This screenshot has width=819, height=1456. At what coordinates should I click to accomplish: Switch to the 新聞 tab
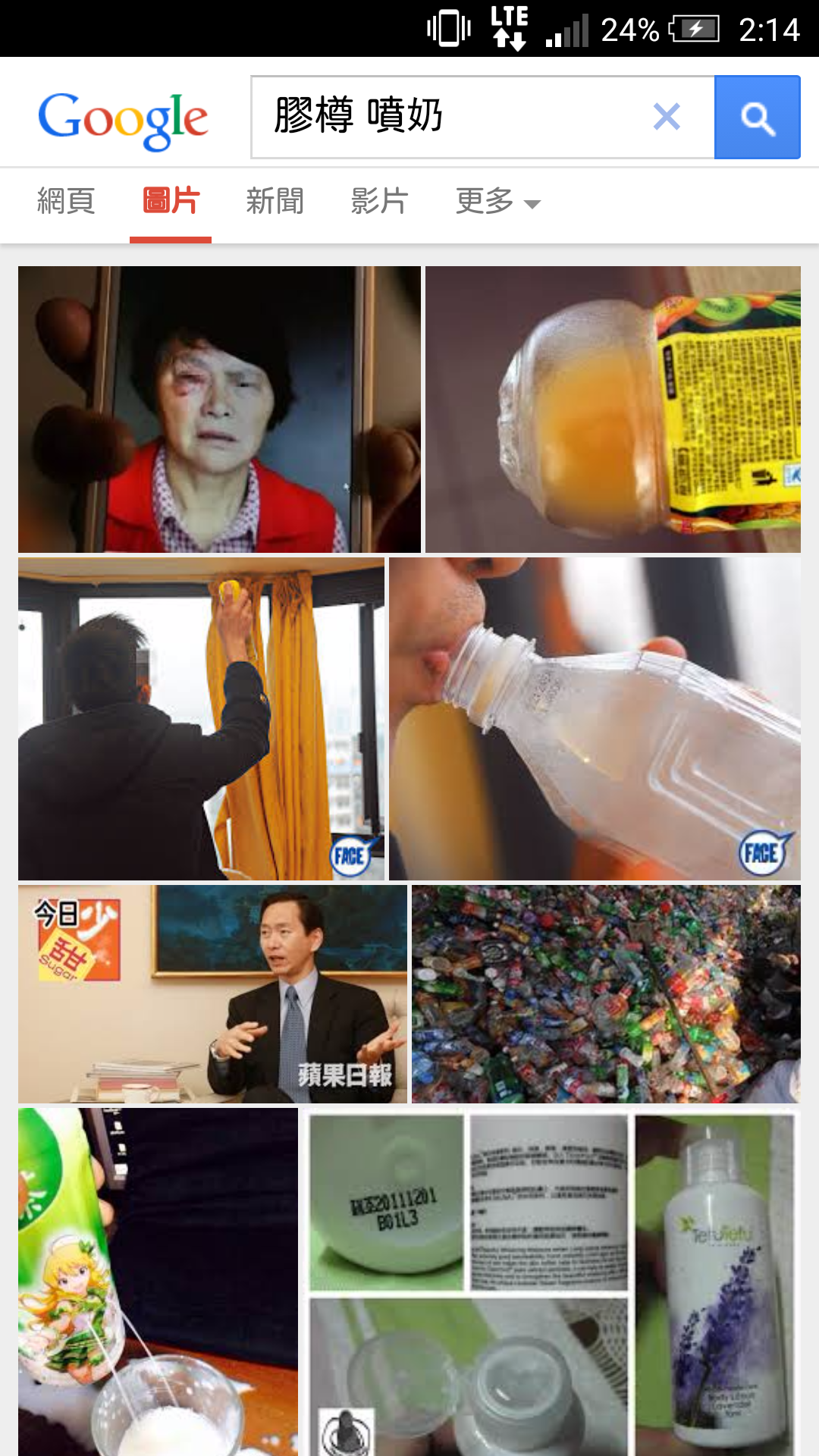[275, 202]
